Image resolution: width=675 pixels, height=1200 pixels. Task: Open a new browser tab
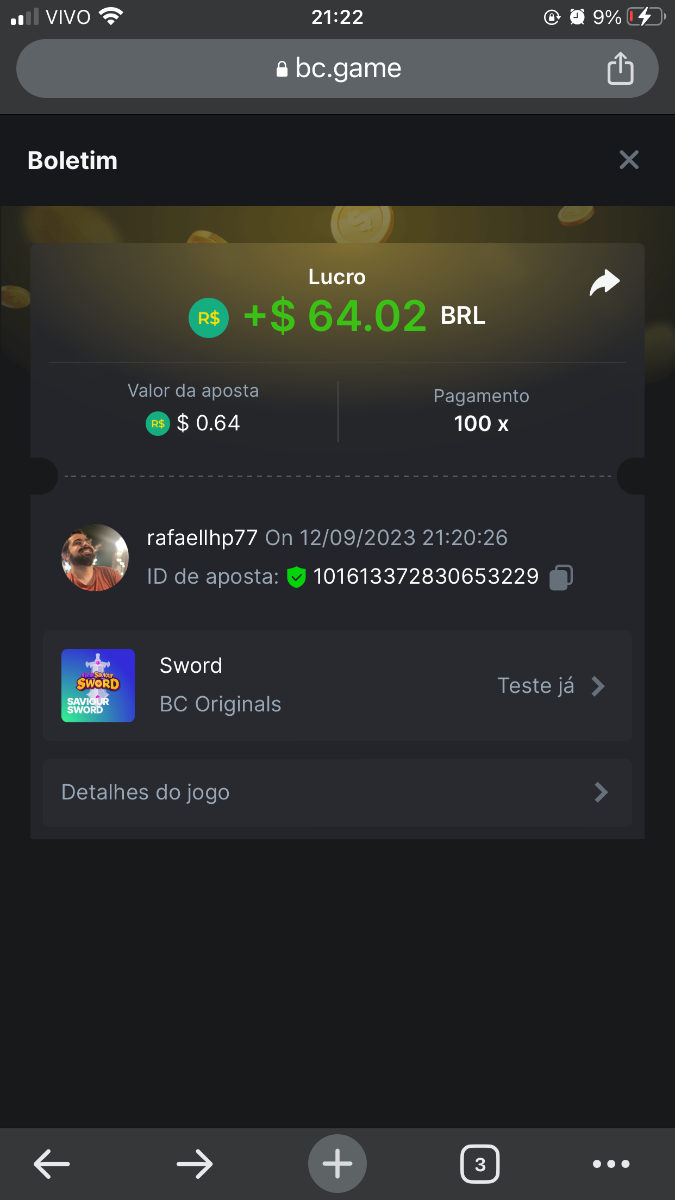[337, 1164]
